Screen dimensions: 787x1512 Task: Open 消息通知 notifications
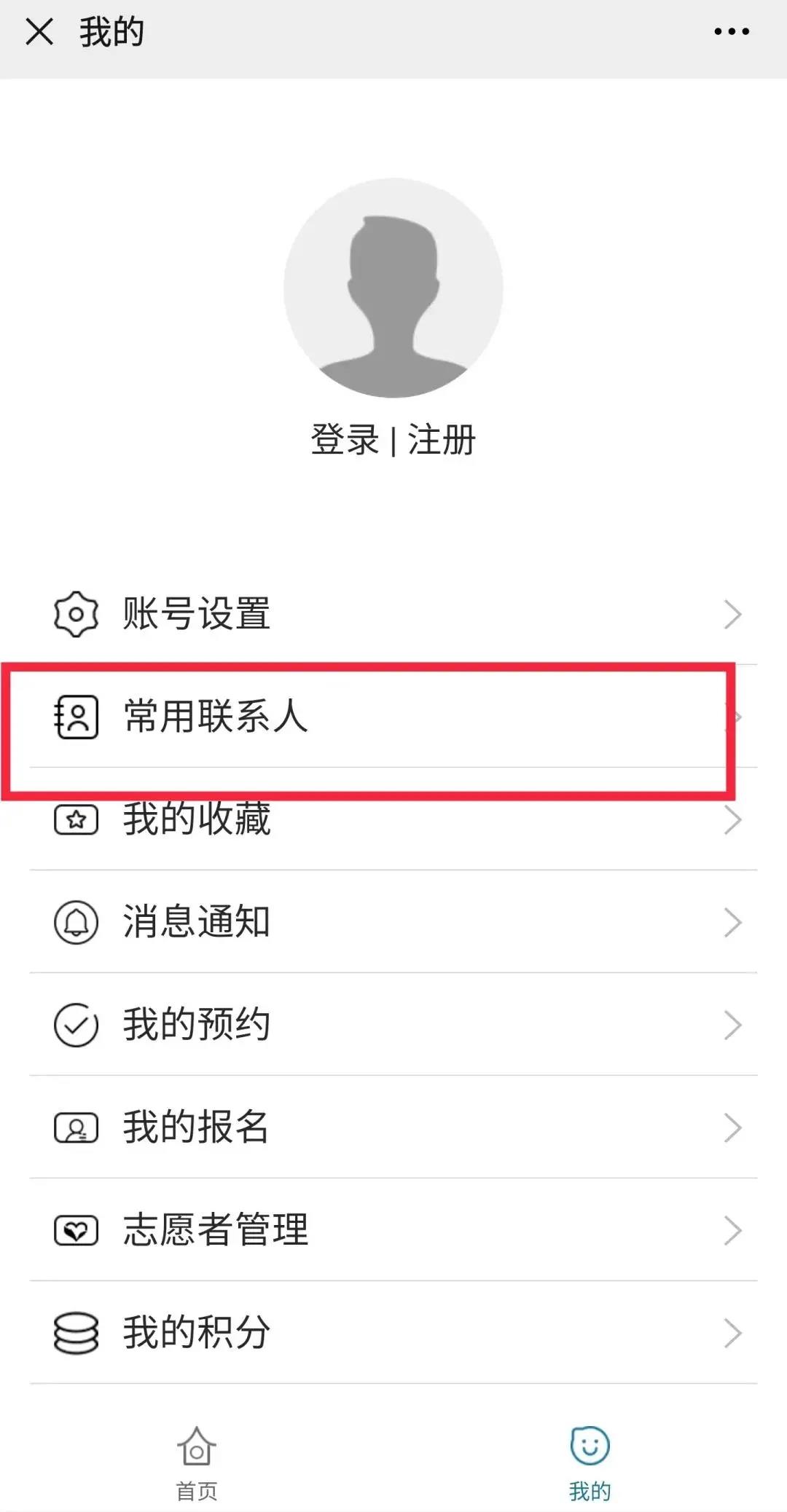(x=393, y=922)
